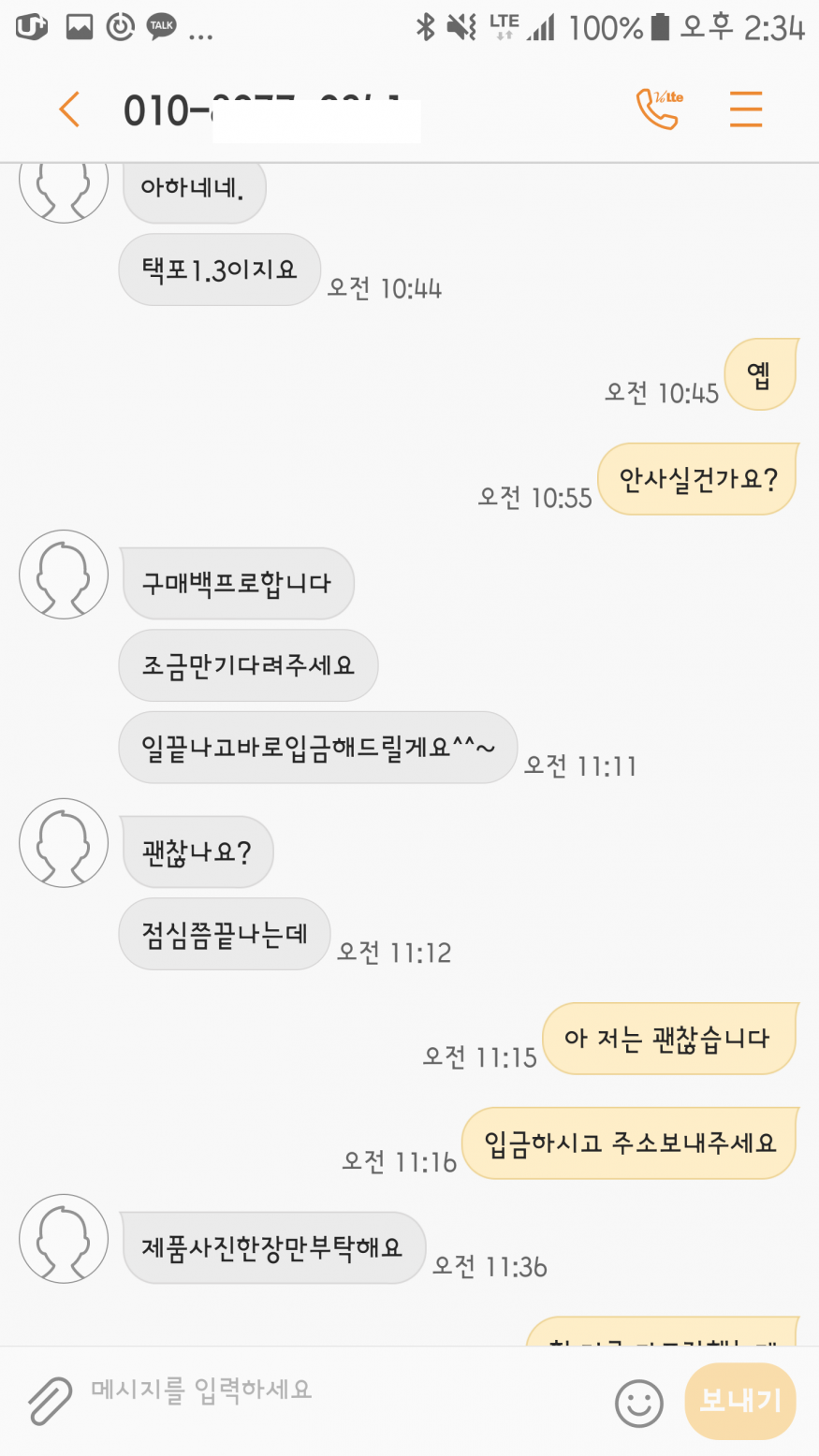Open the emoji smiley picker
The width and height of the screenshot is (819, 1456).
638,1403
